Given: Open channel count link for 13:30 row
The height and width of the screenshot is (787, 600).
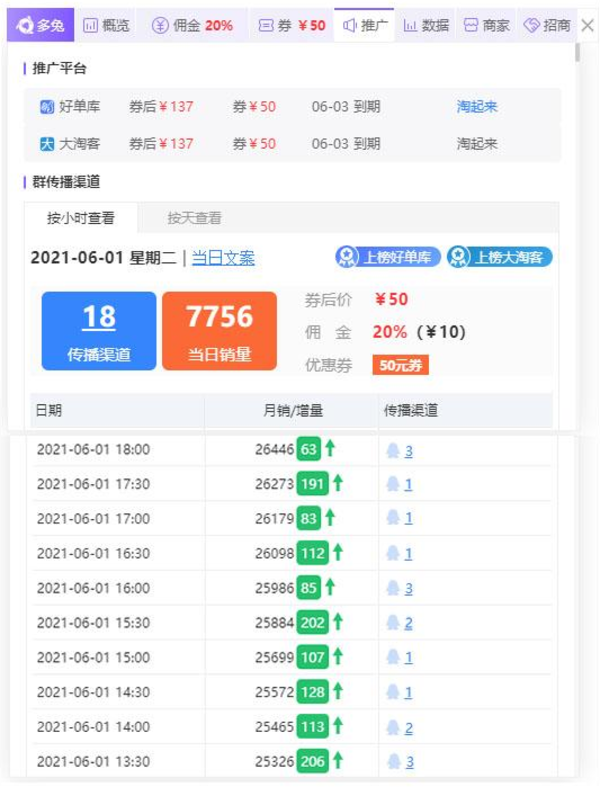Looking at the screenshot, I should tap(409, 762).
